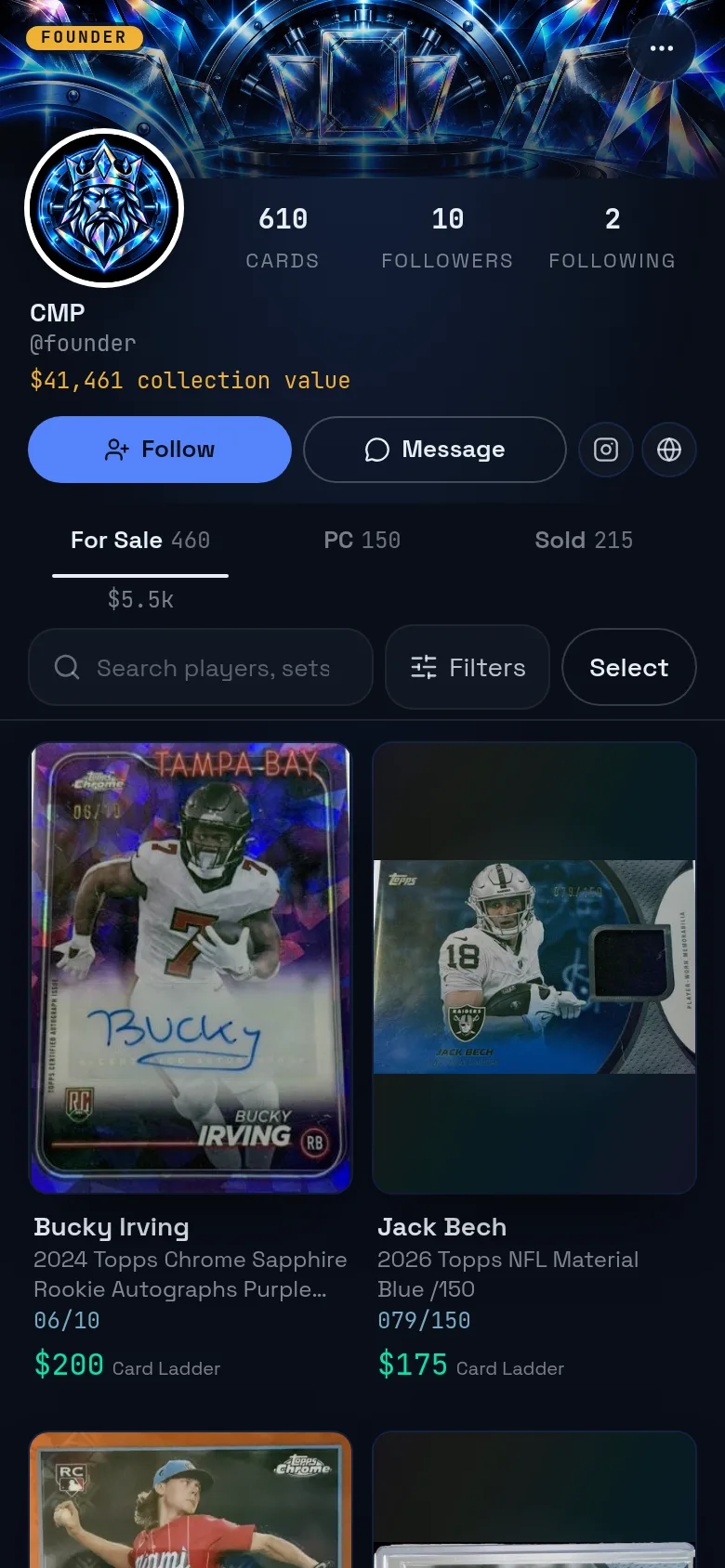The image size is (725, 1568).
Task: Tap the Select button
Action: click(x=629, y=667)
